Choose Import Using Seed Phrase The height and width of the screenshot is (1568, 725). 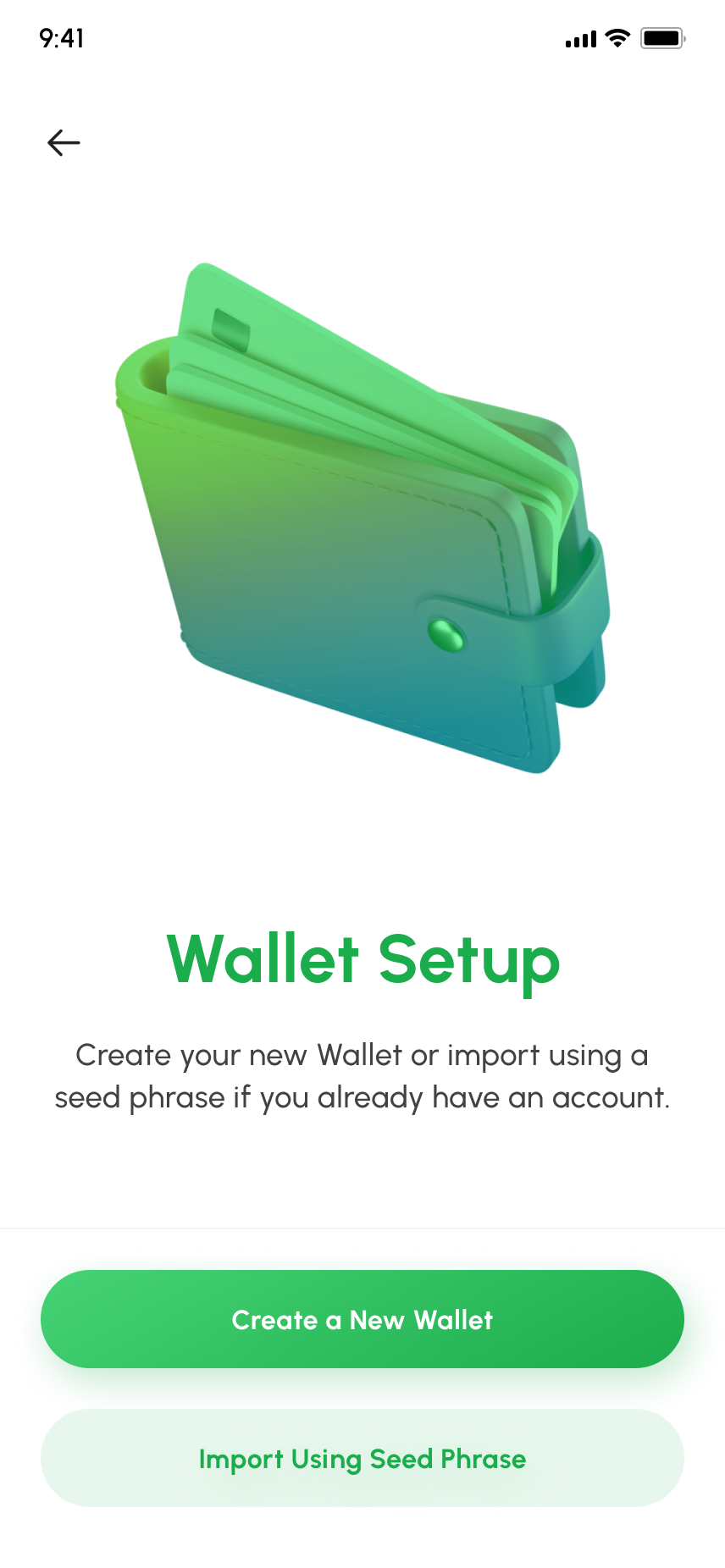(x=362, y=1458)
